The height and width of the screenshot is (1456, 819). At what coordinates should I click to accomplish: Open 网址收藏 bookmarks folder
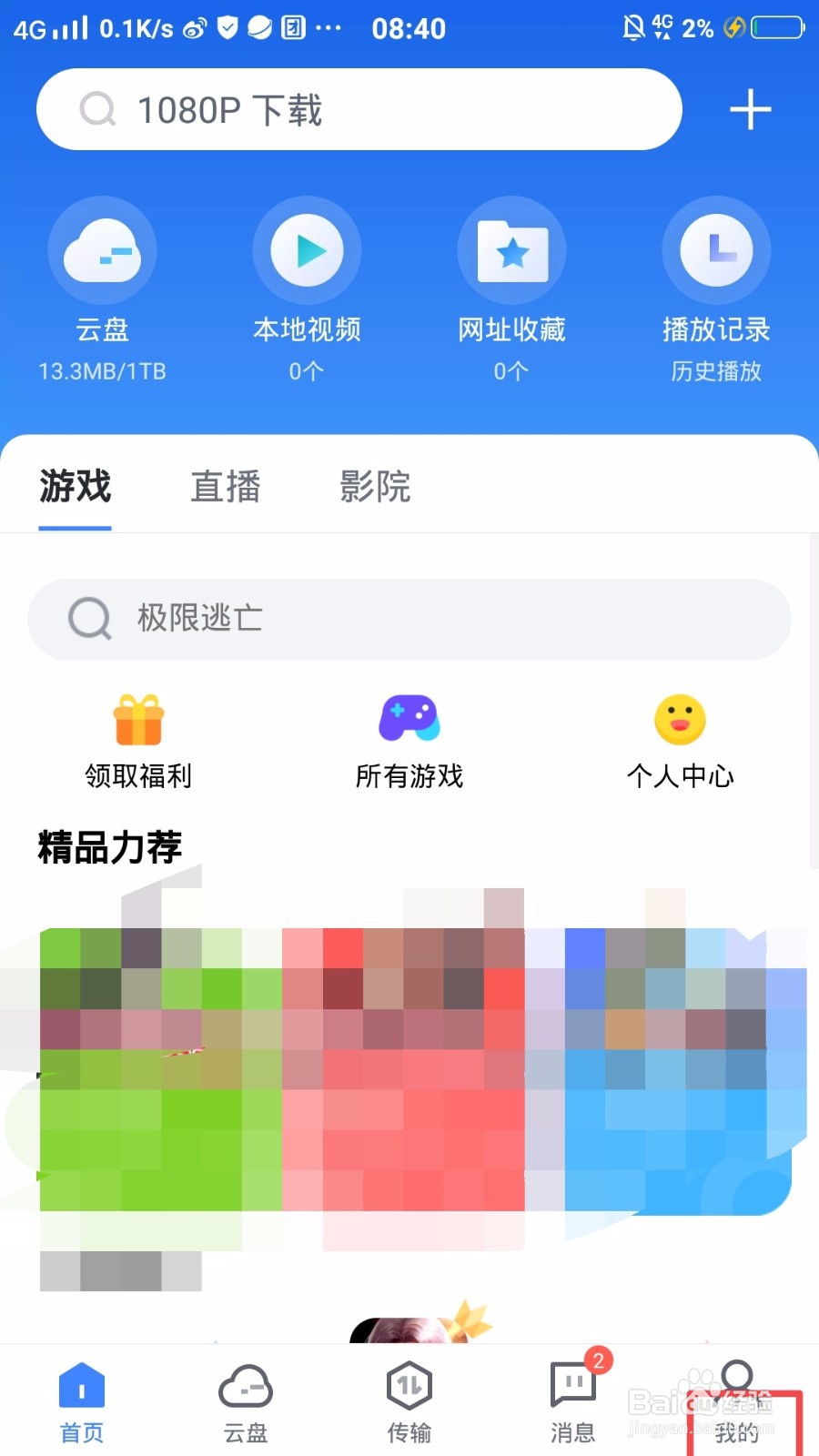click(511, 250)
